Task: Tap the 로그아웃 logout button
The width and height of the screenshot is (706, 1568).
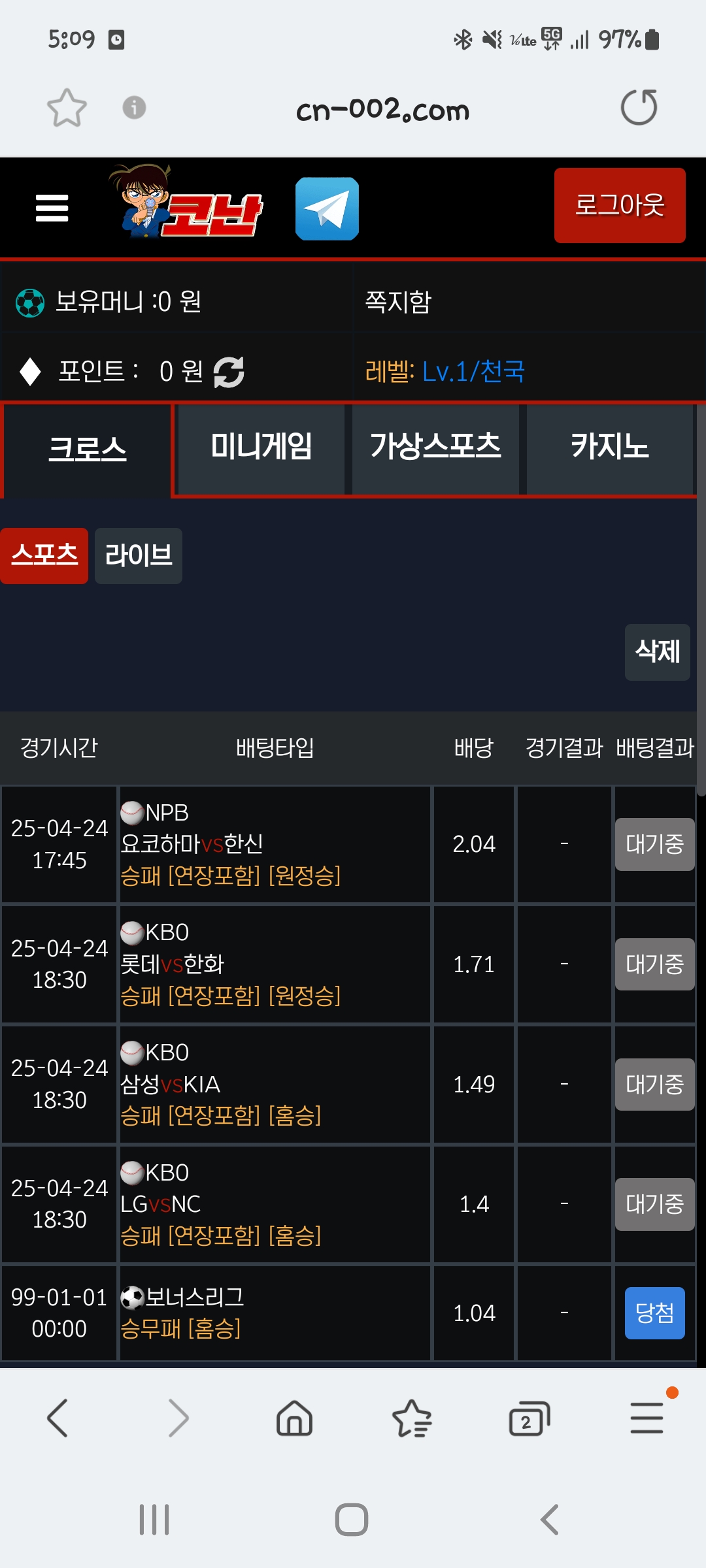Action: click(x=619, y=205)
